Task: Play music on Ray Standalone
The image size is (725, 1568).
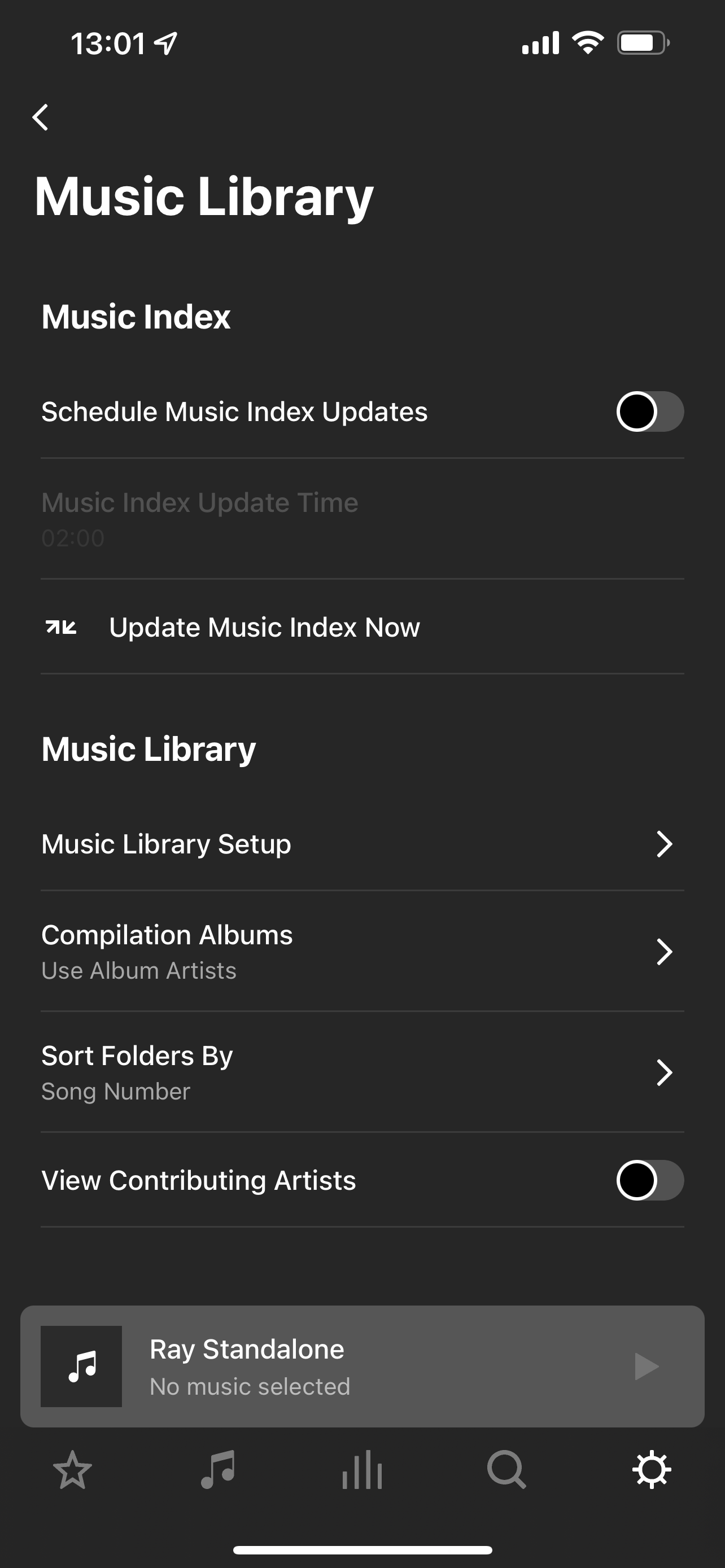Action: tap(646, 1366)
